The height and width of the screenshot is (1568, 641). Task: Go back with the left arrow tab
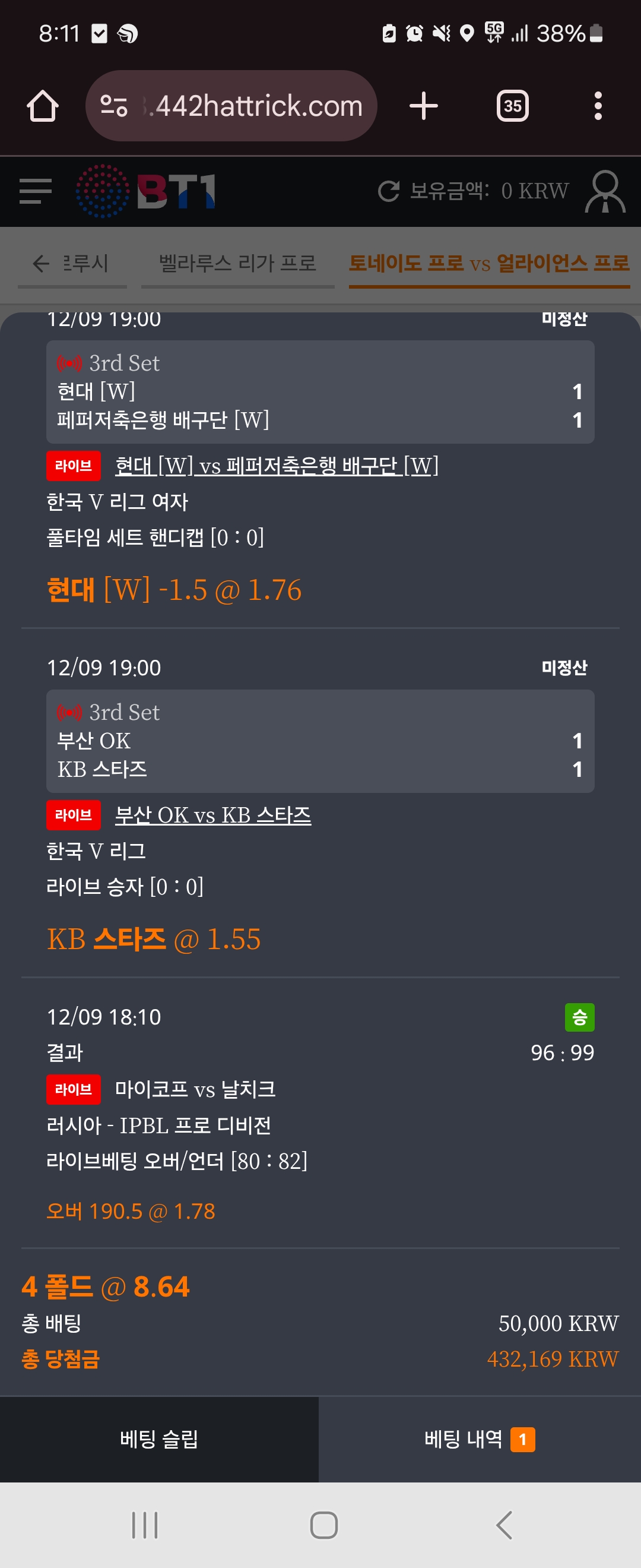tap(41, 264)
